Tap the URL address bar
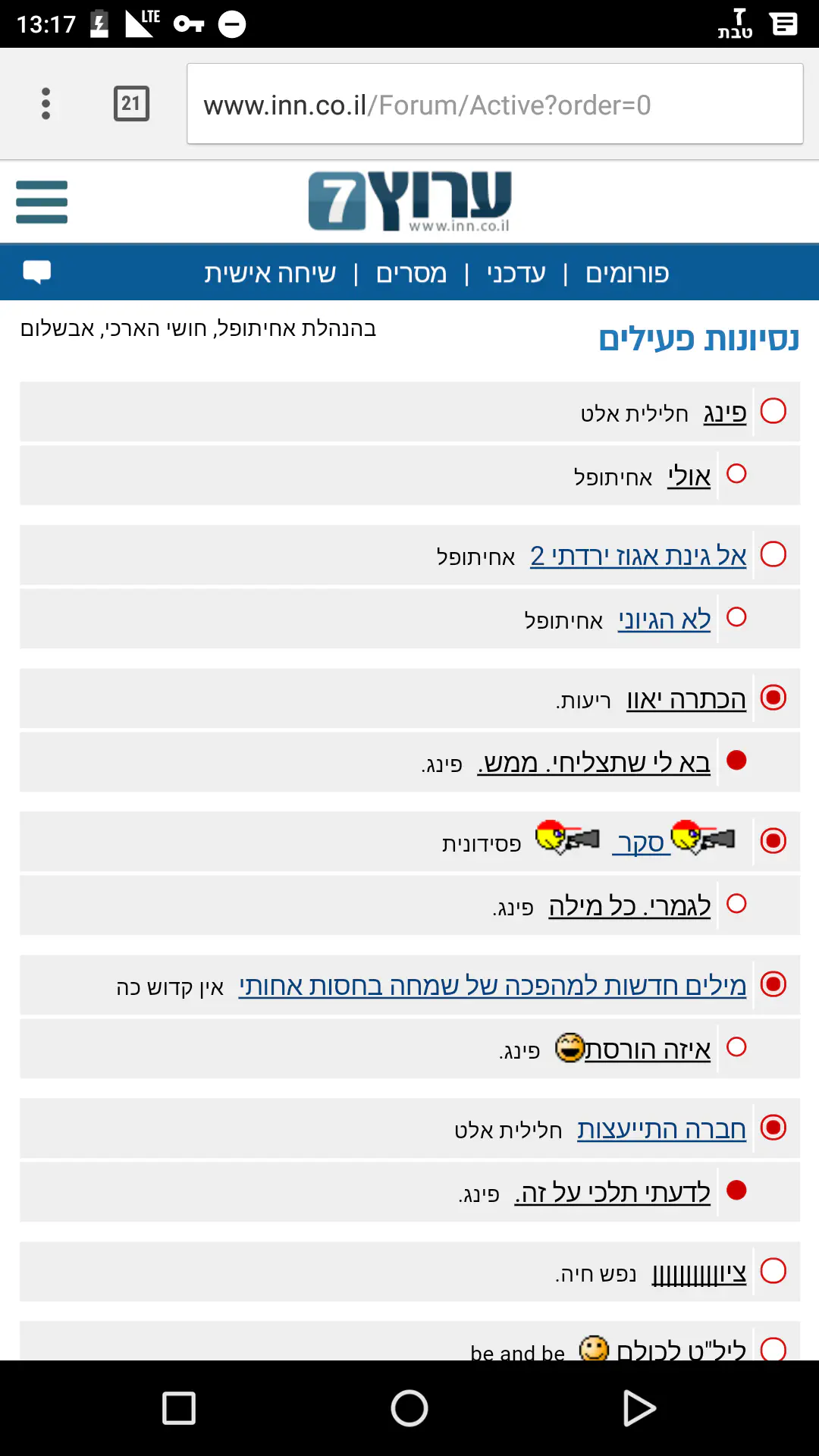 [x=494, y=105]
